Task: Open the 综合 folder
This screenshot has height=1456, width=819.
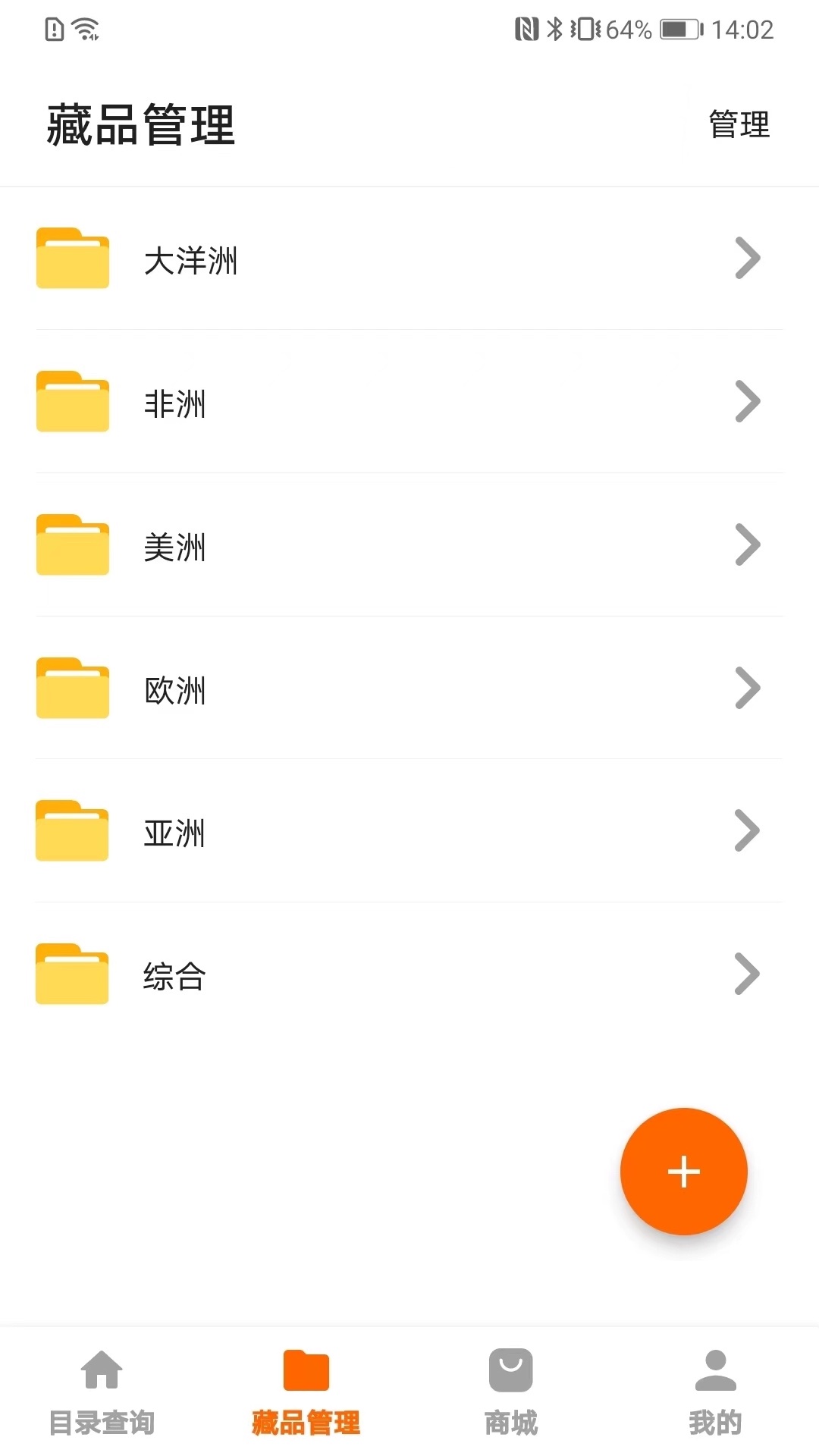Action: point(409,974)
